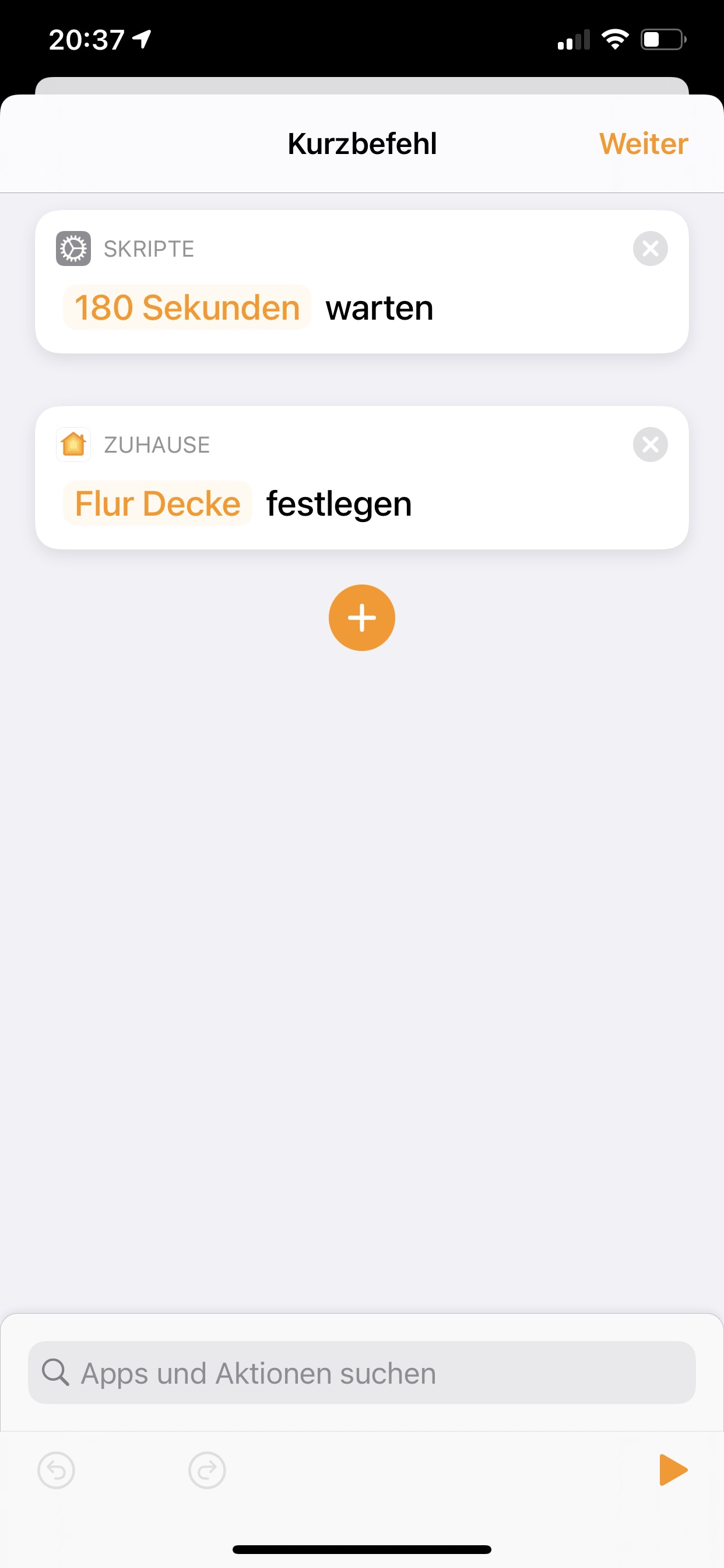This screenshot has width=724, height=1568.
Task: Edit the Flur Decke home setting
Action: (x=157, y=503)
